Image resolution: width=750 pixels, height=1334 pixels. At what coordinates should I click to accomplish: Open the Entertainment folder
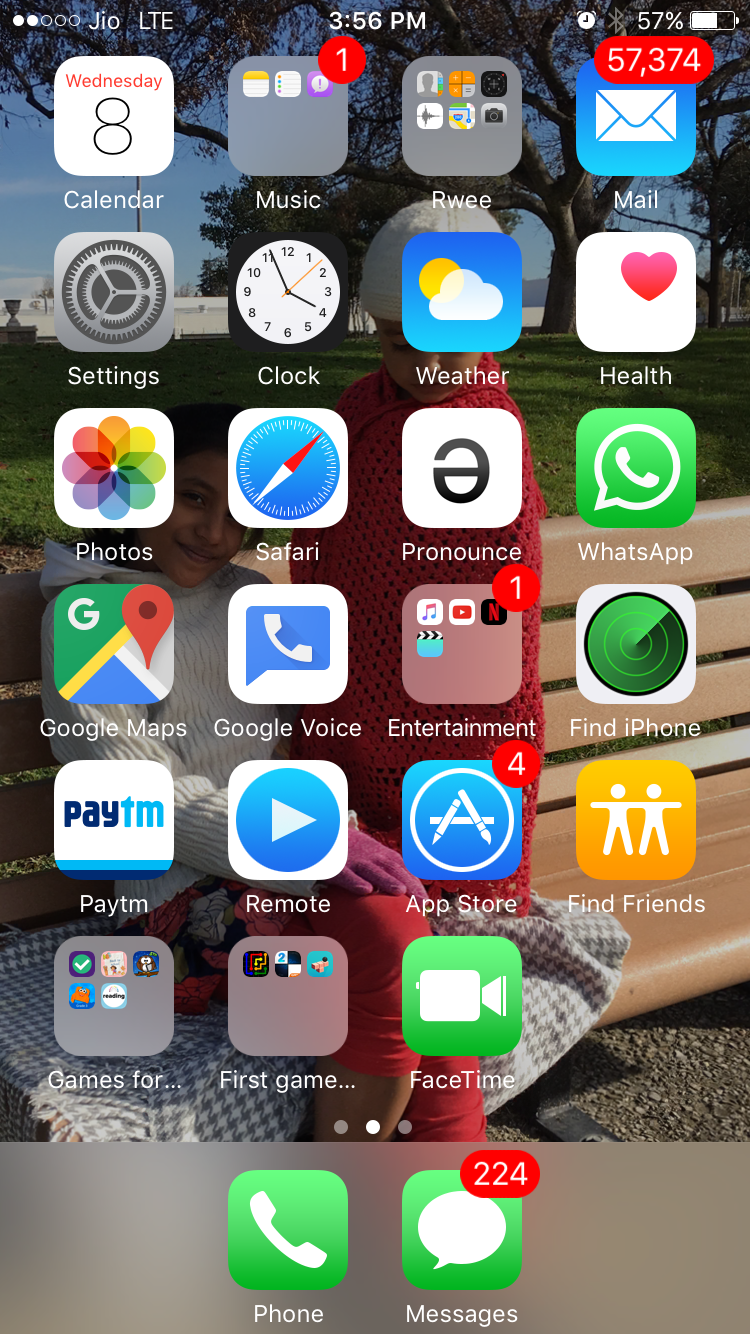coord(462,644)
